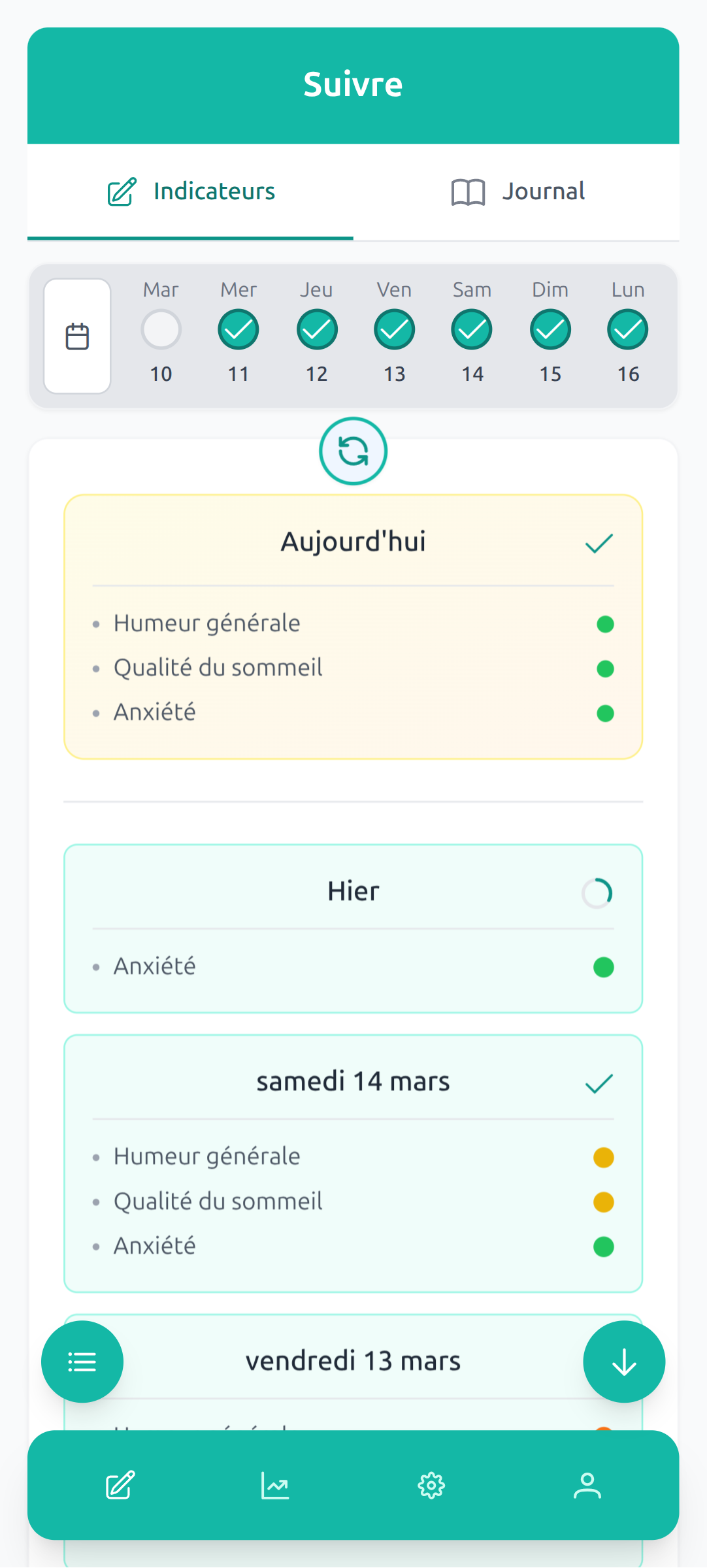Screen dimensions: 707x1568
Task: Go to the profile tab
Action: 587,1486
